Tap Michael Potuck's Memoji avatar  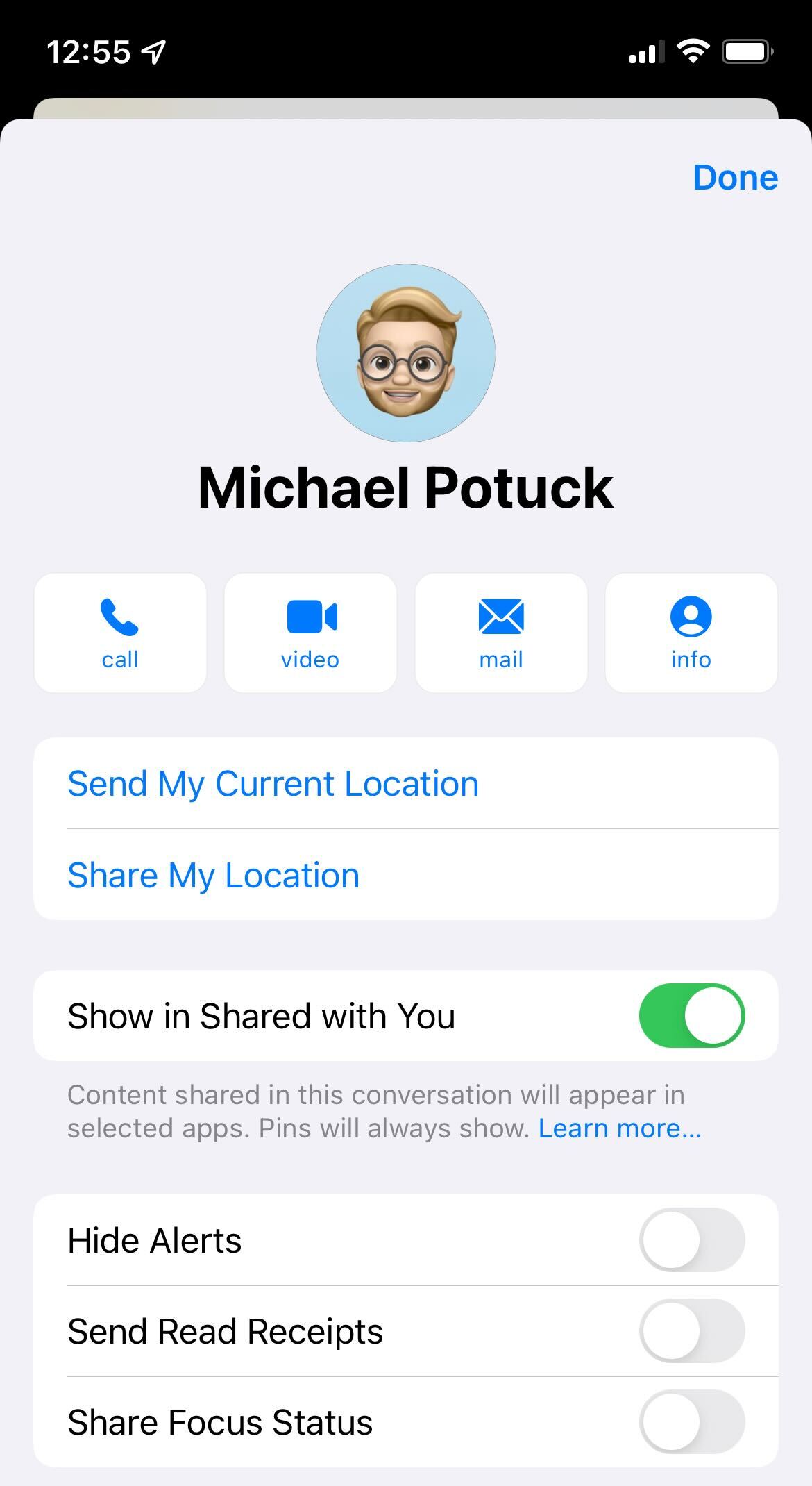click(x=406, y=353)
